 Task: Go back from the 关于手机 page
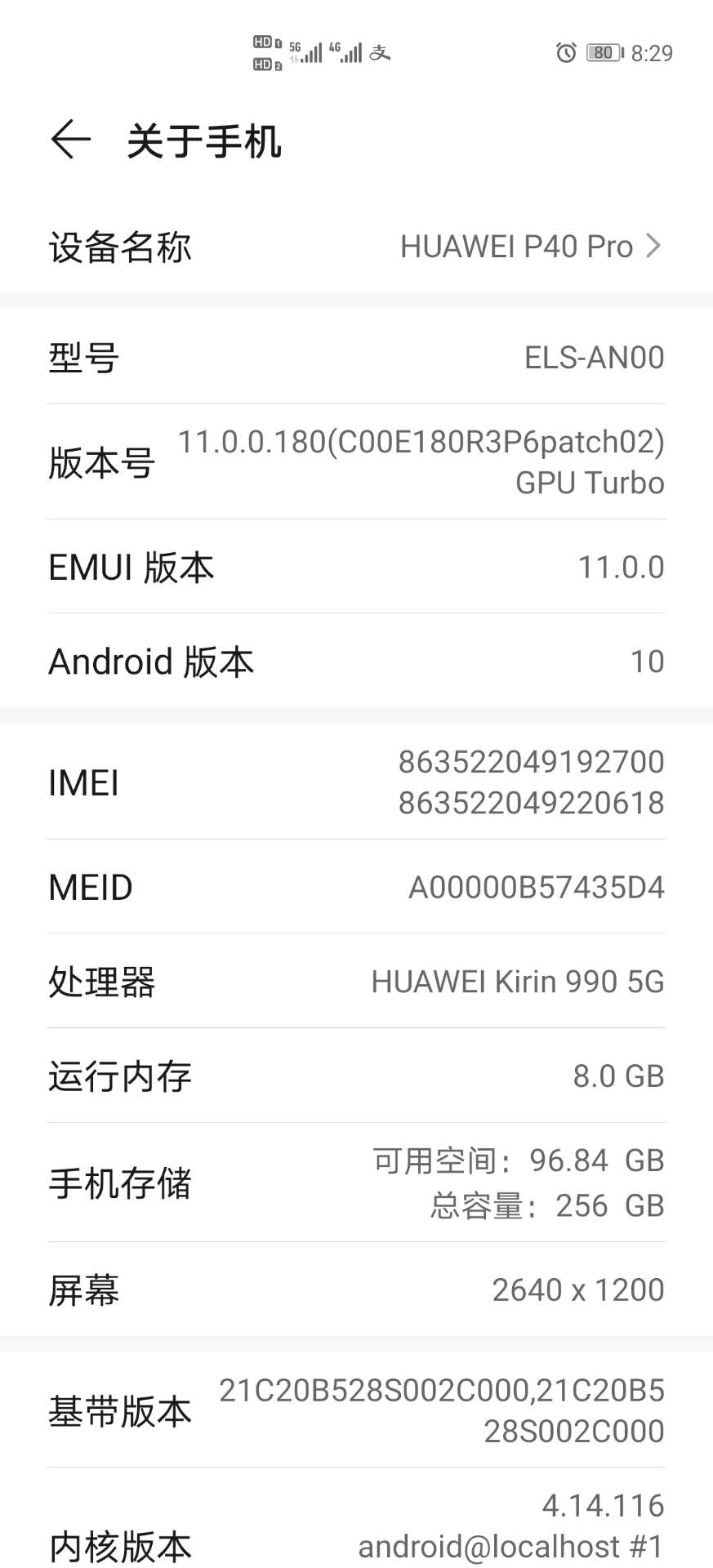click(70, 140)
